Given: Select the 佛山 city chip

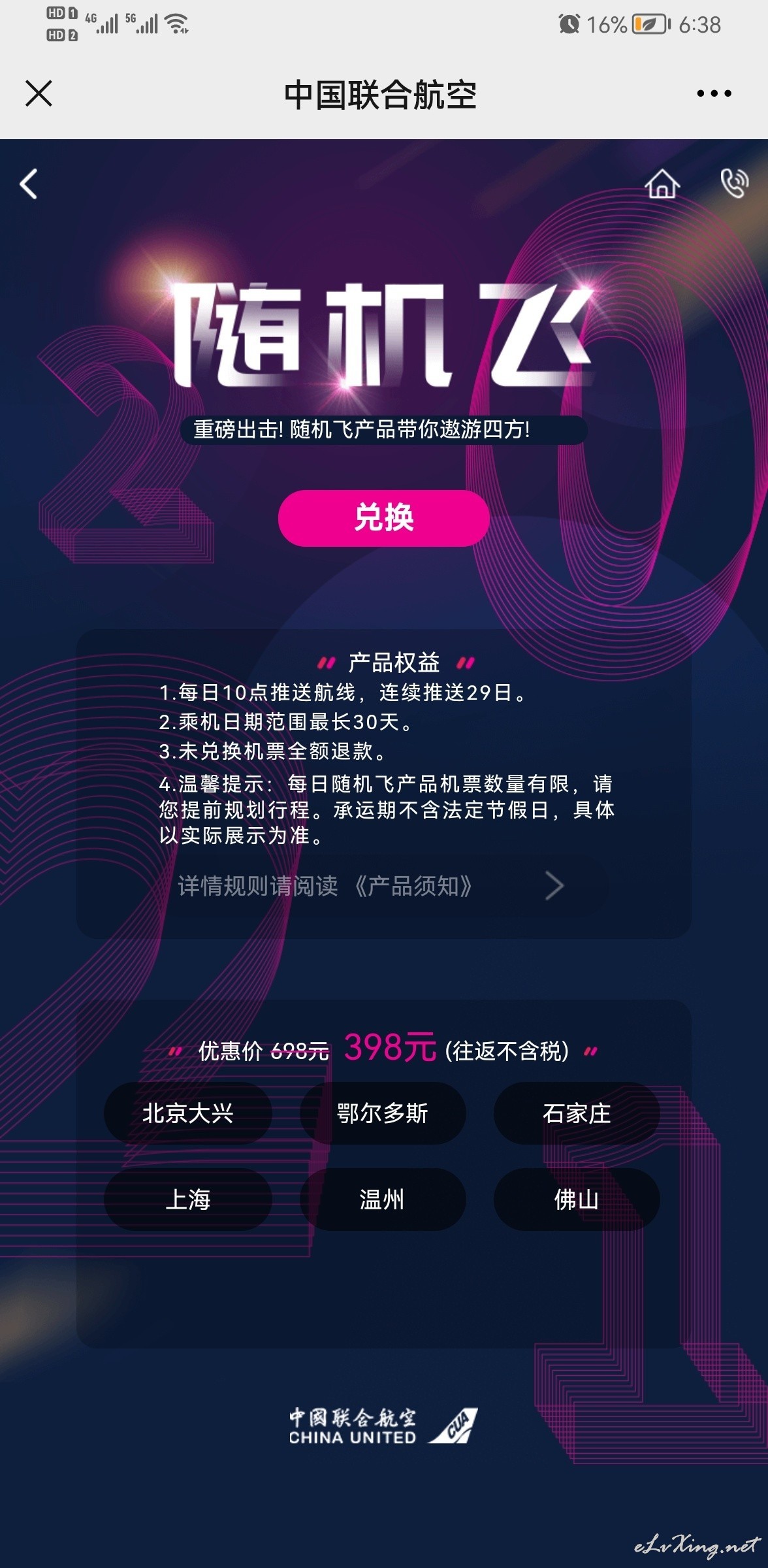Looking at the screenshot, I should (577, 1200).
